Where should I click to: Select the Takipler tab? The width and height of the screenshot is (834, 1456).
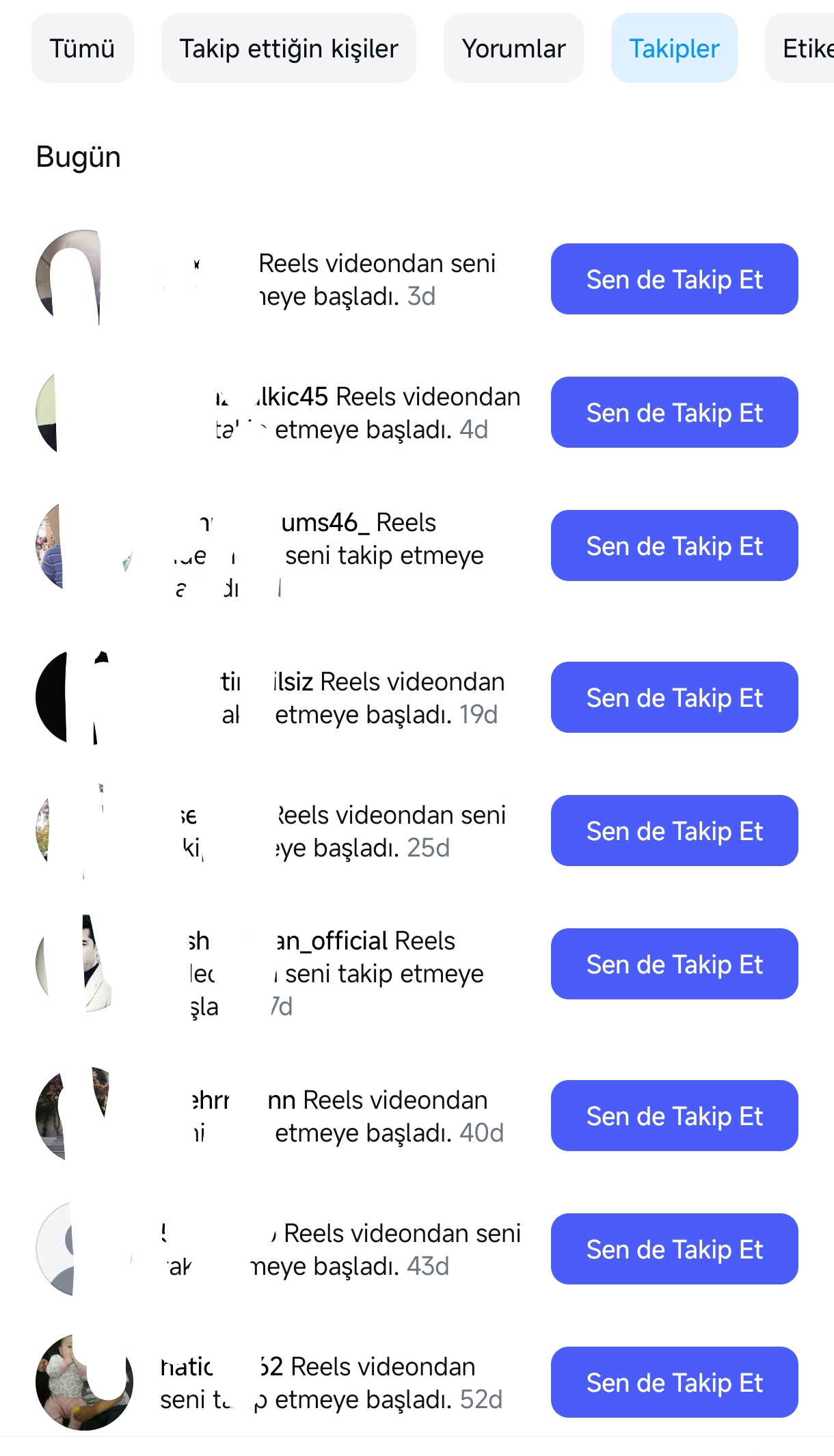pyautogui.click(x=674, y=49)
